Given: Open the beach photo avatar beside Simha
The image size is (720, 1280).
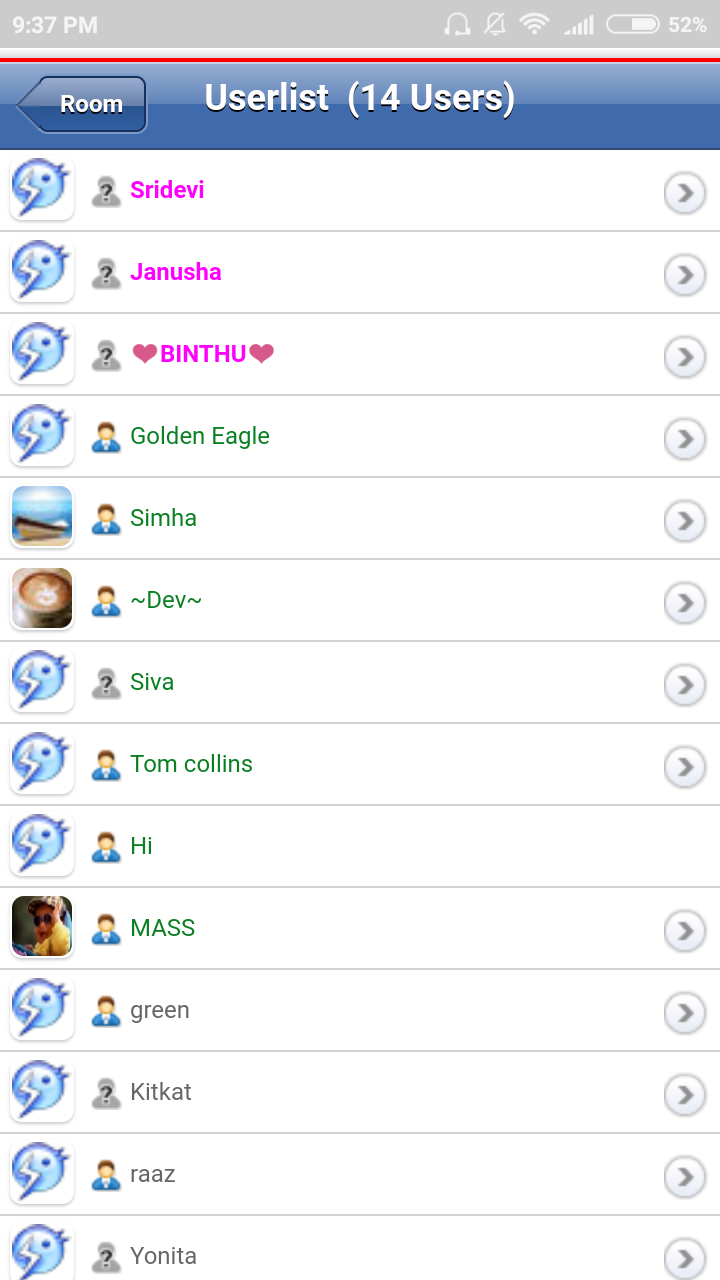Looking at the screenshot, I should pos(41,517).
